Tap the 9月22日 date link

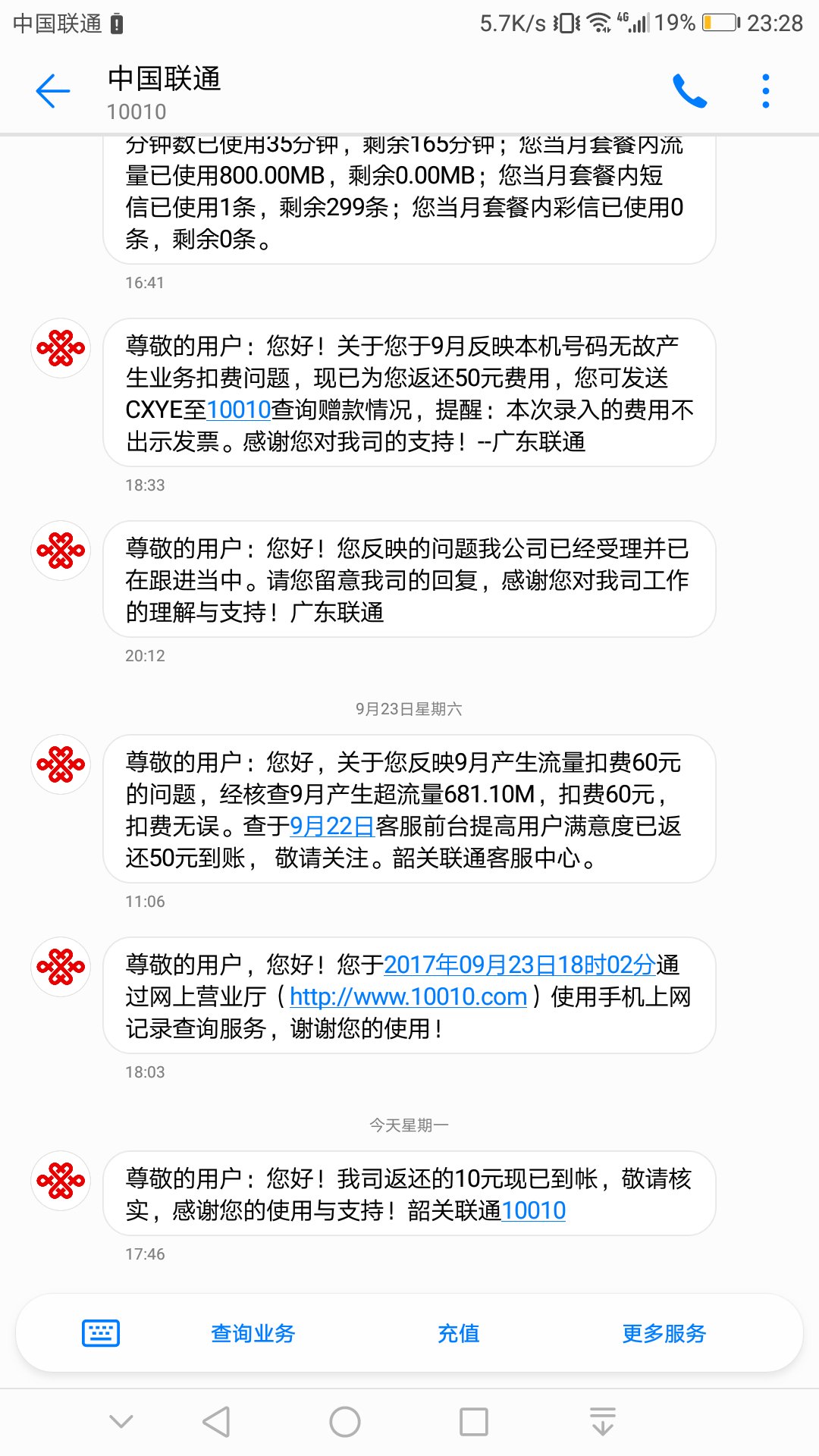[x=332, y=826]
